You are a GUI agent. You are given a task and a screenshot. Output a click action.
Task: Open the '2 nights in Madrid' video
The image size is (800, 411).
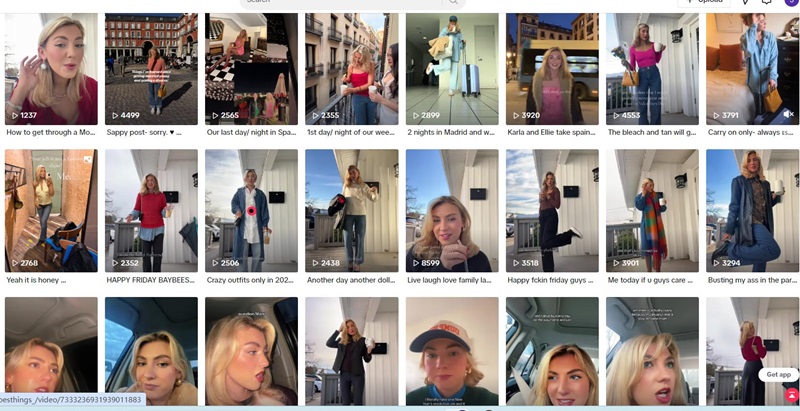point(451,68)
